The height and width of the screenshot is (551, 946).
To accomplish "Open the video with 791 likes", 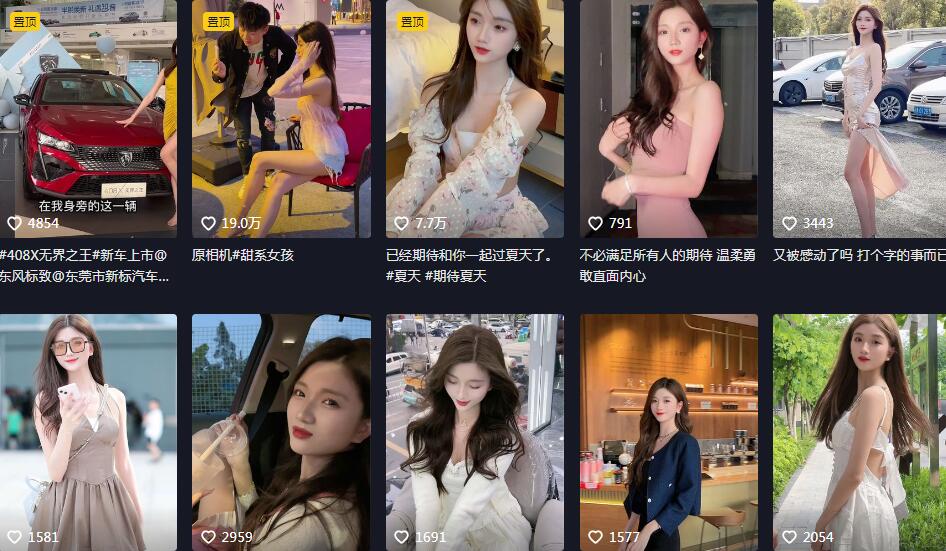I will point(668,118).
